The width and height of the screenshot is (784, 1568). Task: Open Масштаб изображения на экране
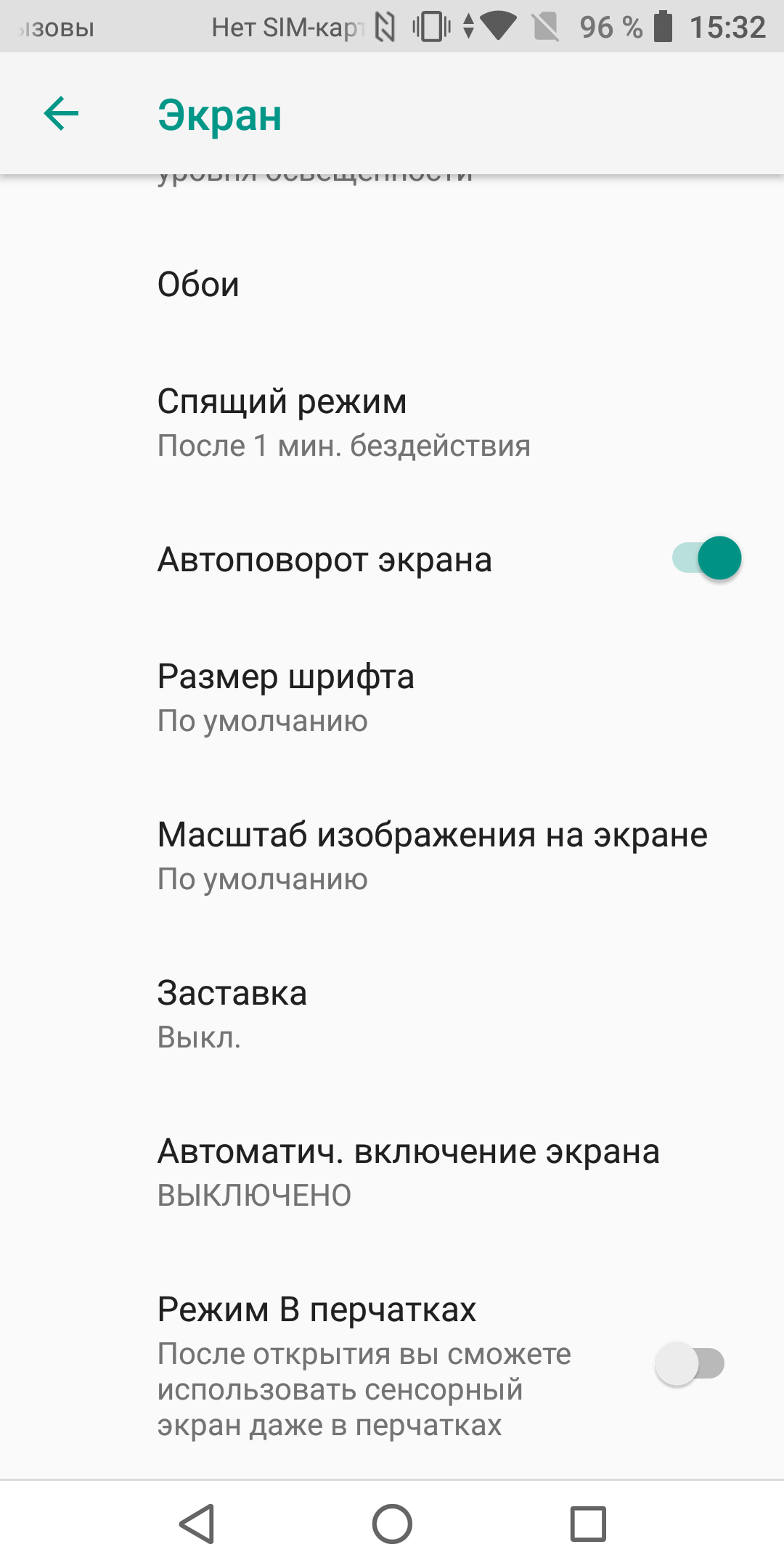(x=431, y=855)
